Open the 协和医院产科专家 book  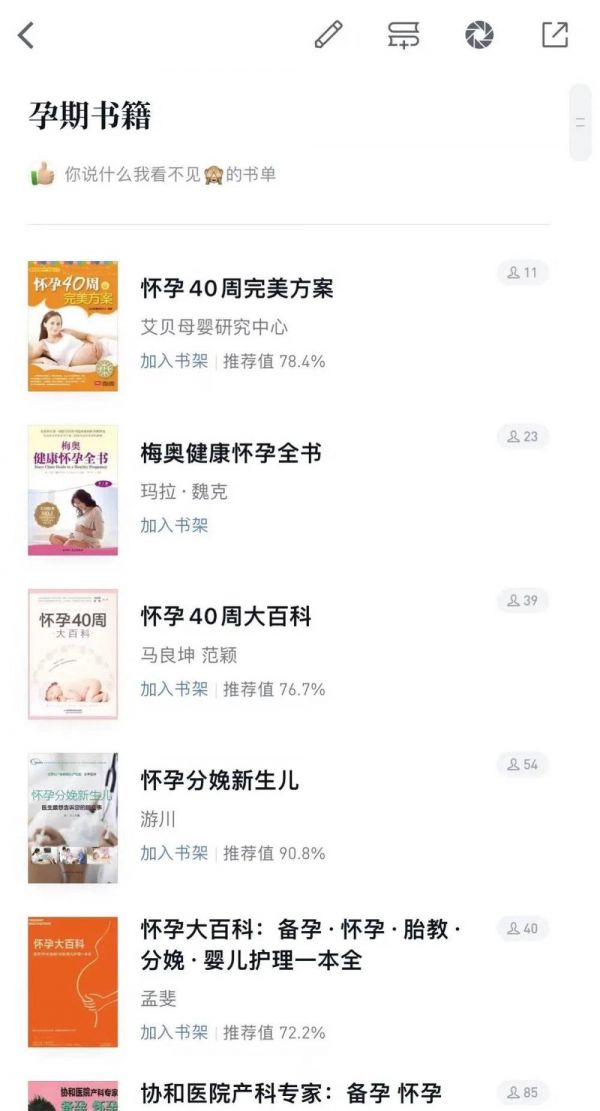[290, 1093]
